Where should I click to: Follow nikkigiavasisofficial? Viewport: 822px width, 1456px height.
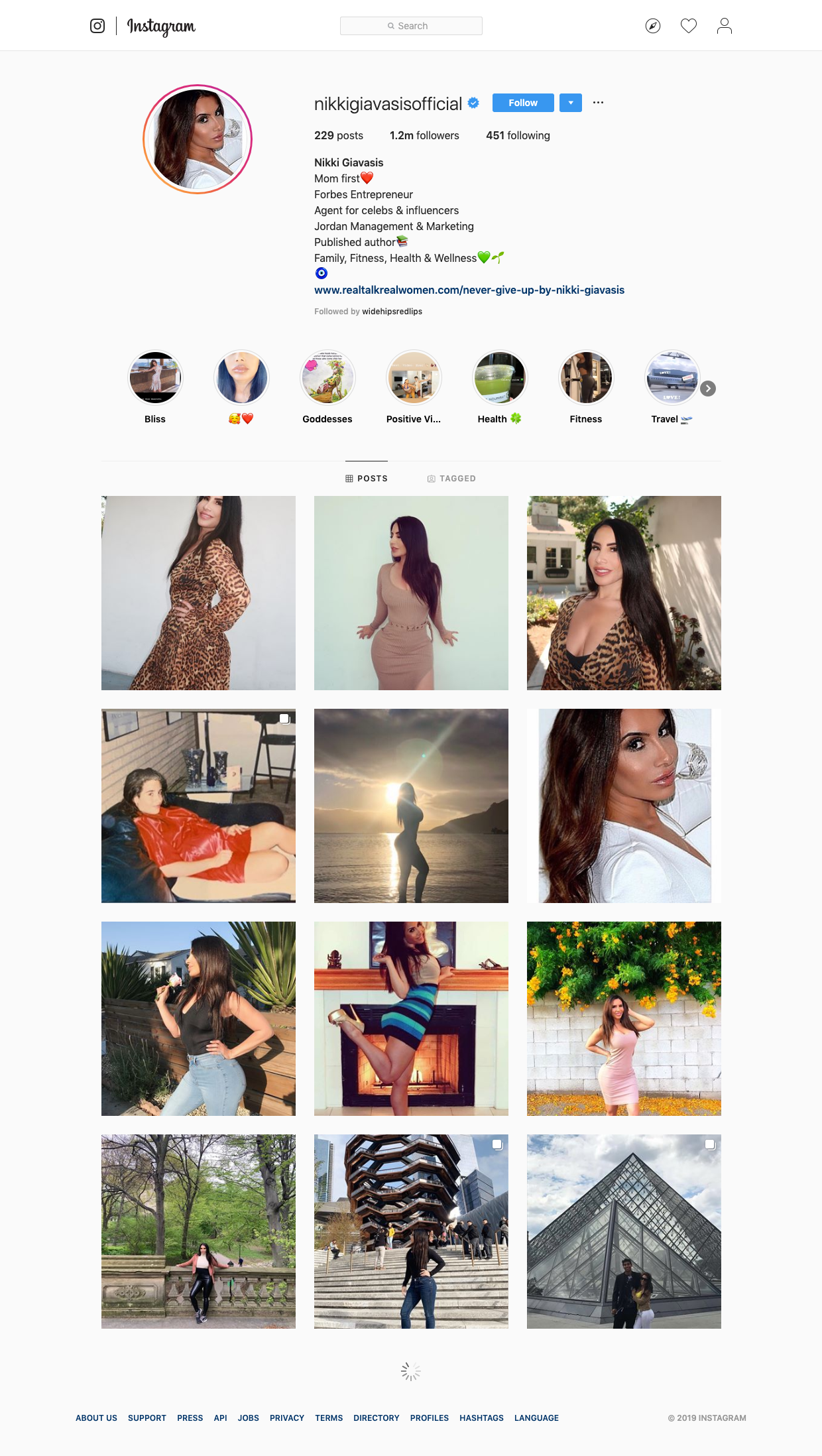click(x=523, y=103)
